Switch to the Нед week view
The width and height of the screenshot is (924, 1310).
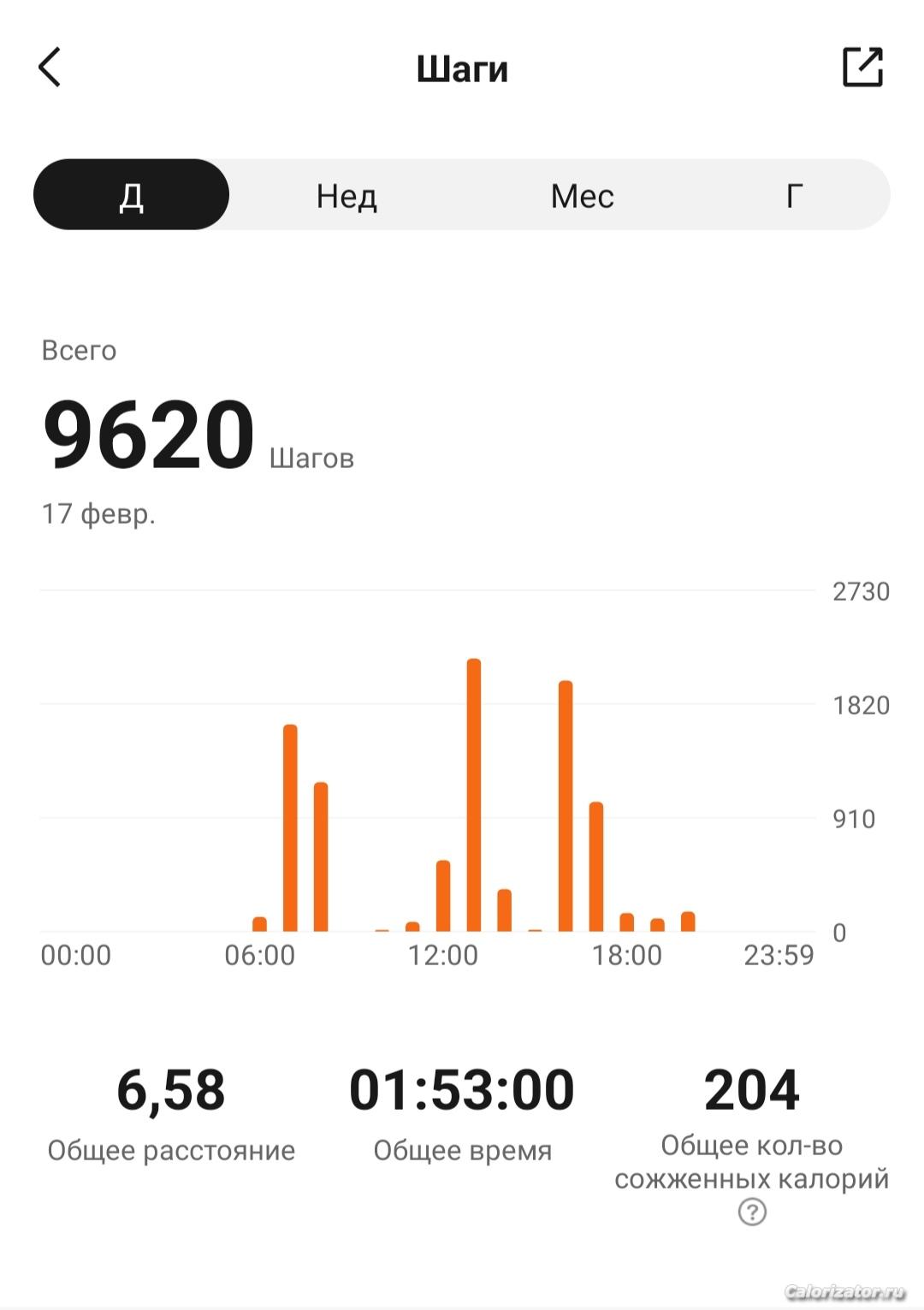346,196
